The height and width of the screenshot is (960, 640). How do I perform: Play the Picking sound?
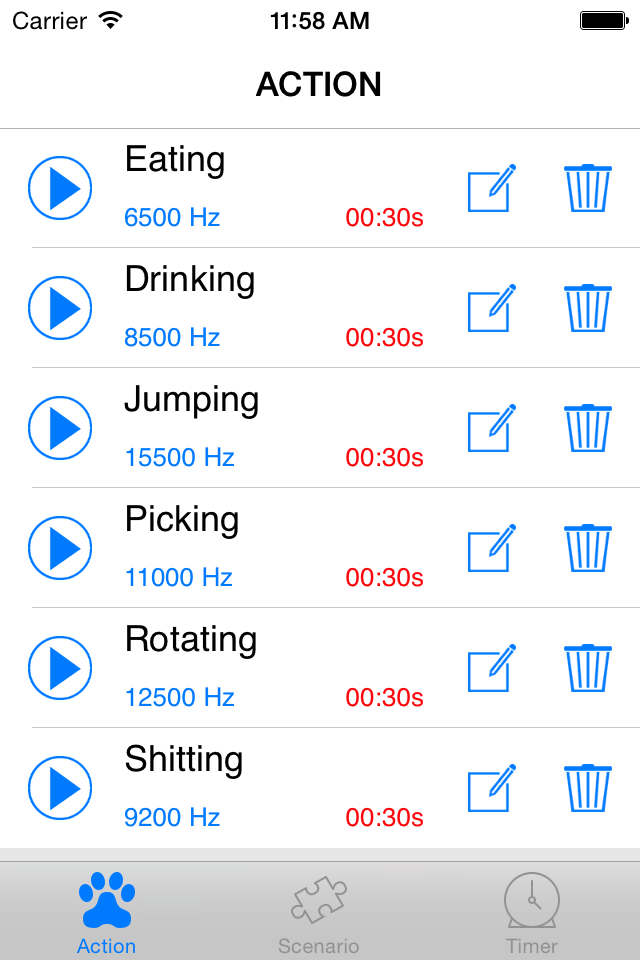pyautogui.click(x=60, y=548)
